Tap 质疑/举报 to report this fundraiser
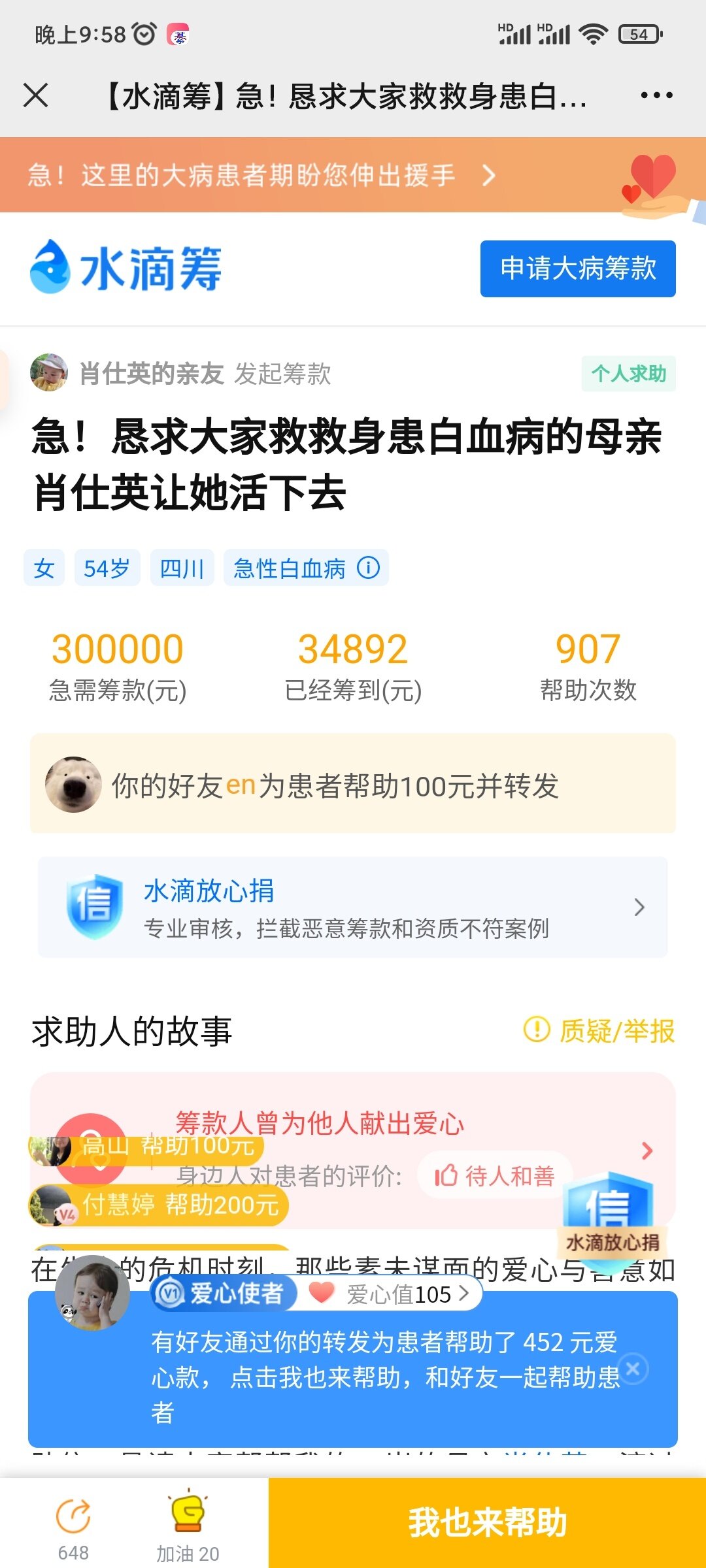The image size is (706, 1568). (x=599, y=1031)
